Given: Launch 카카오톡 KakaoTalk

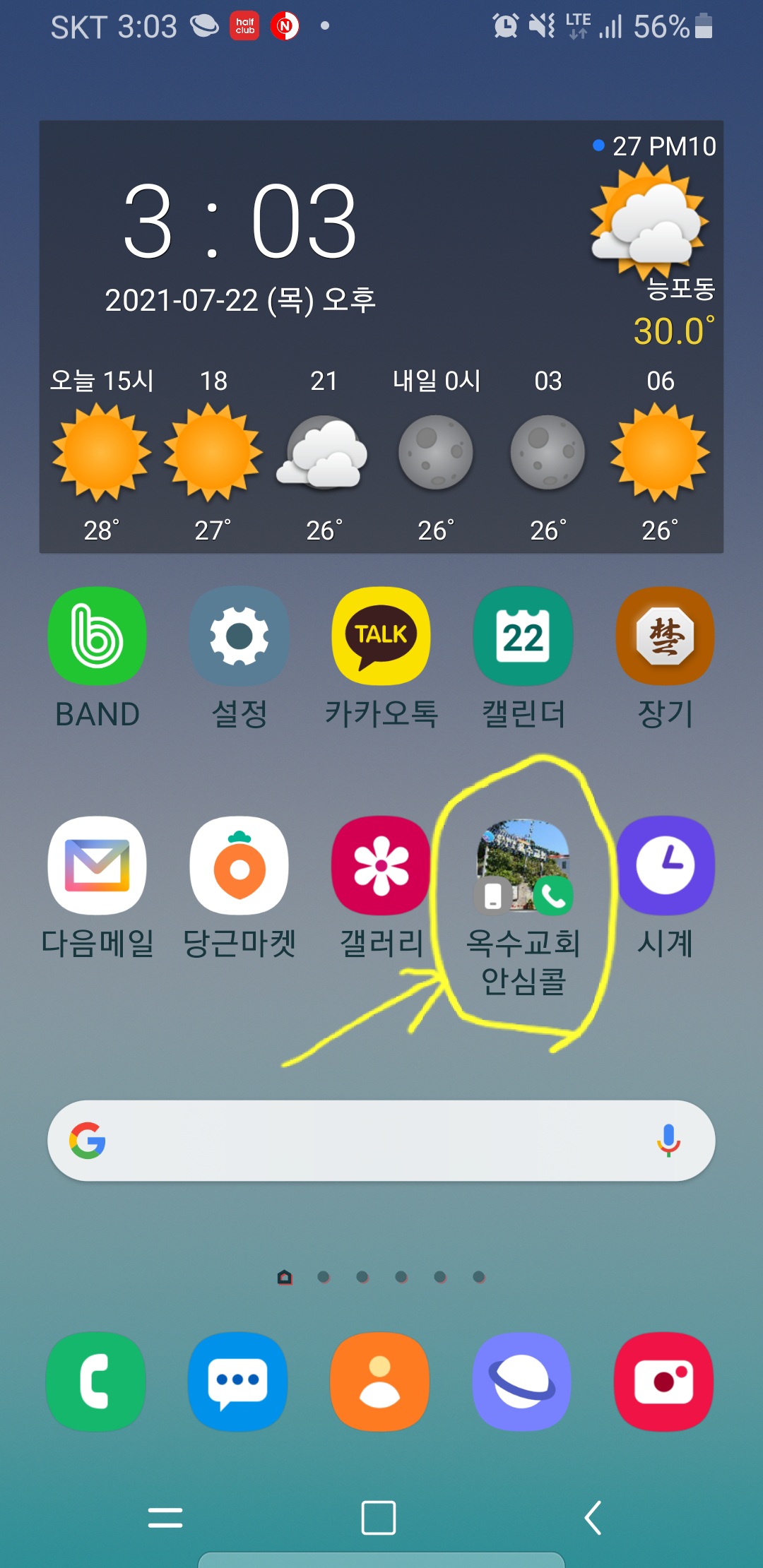Looking at the screenshot, I should pyautogui.click(x=381, y=636).
